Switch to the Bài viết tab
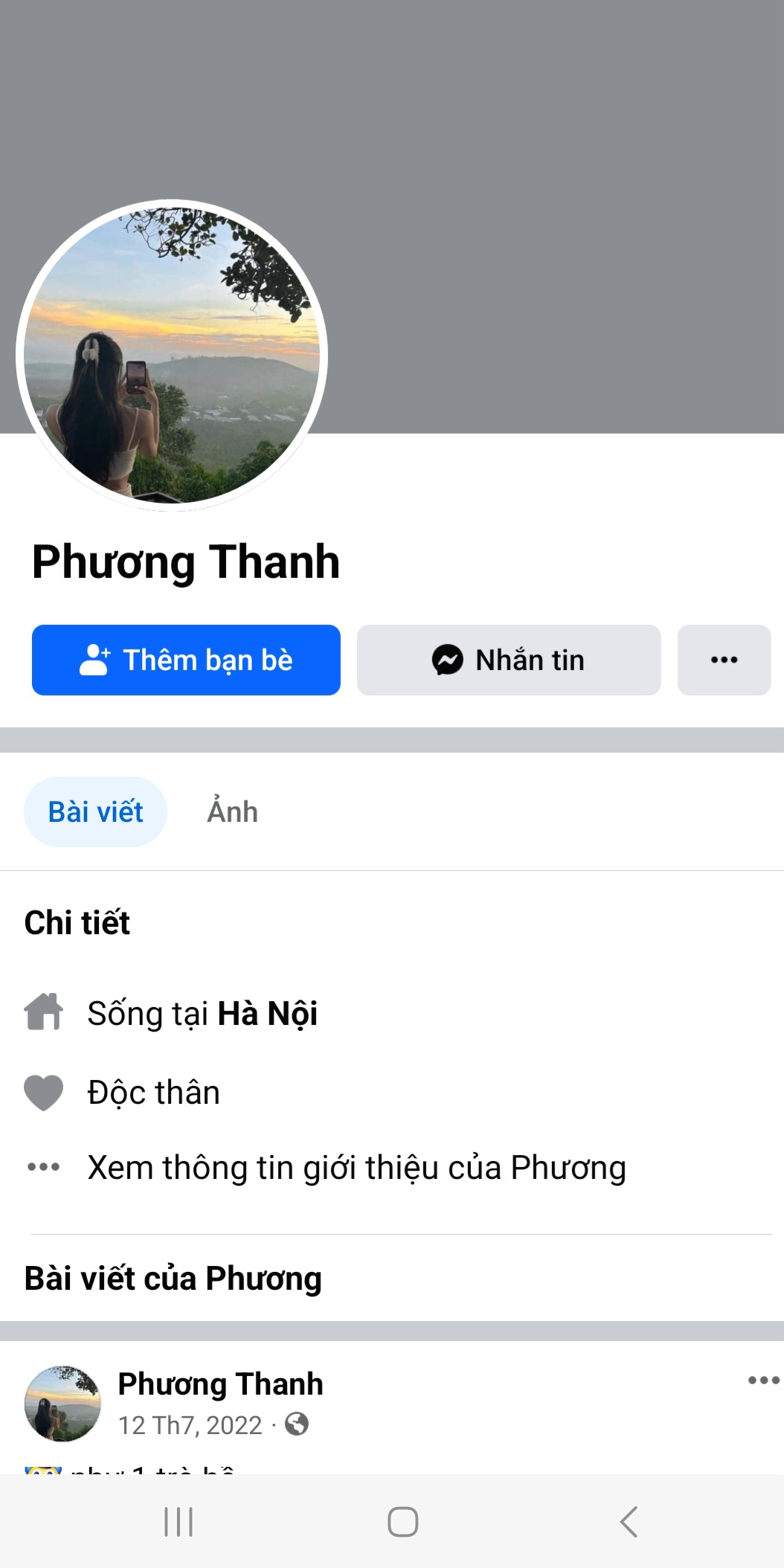This screenshot has height=1568, width=784. pos(95,812)
